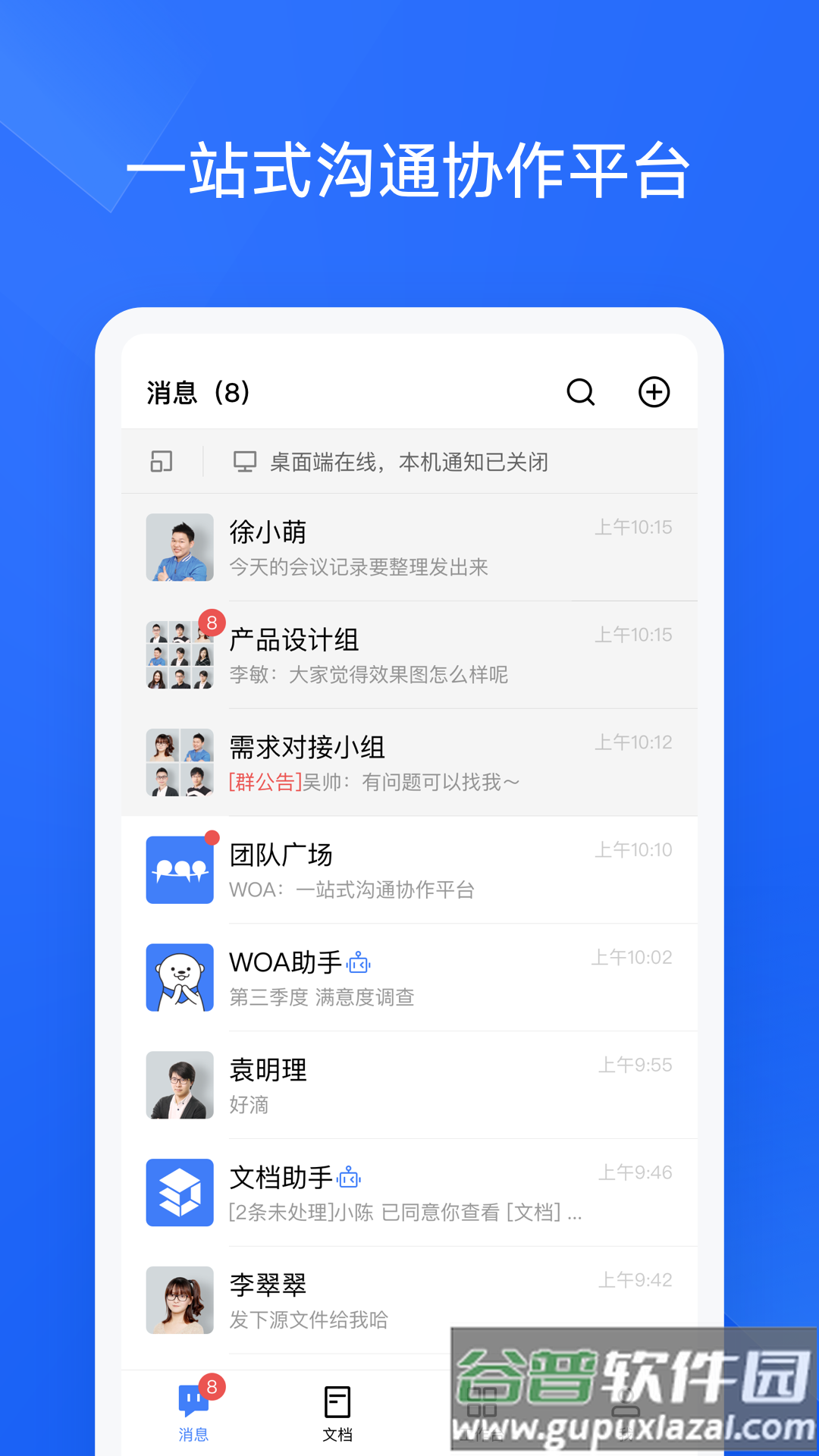Tap 袁明理's profile avatar

180,1085
